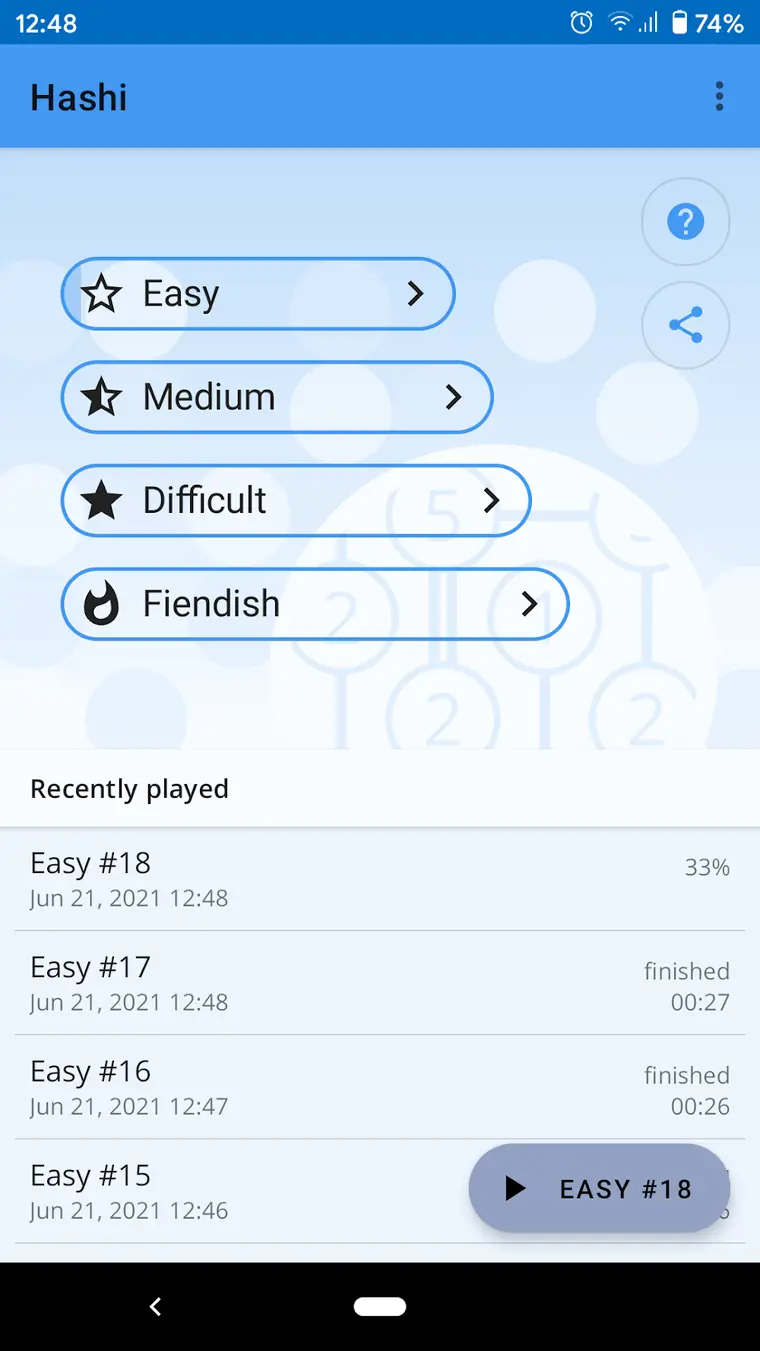Select the Easy difficulty
The height and width of the screenshot is (1351, 760).
tap(258, 294)
